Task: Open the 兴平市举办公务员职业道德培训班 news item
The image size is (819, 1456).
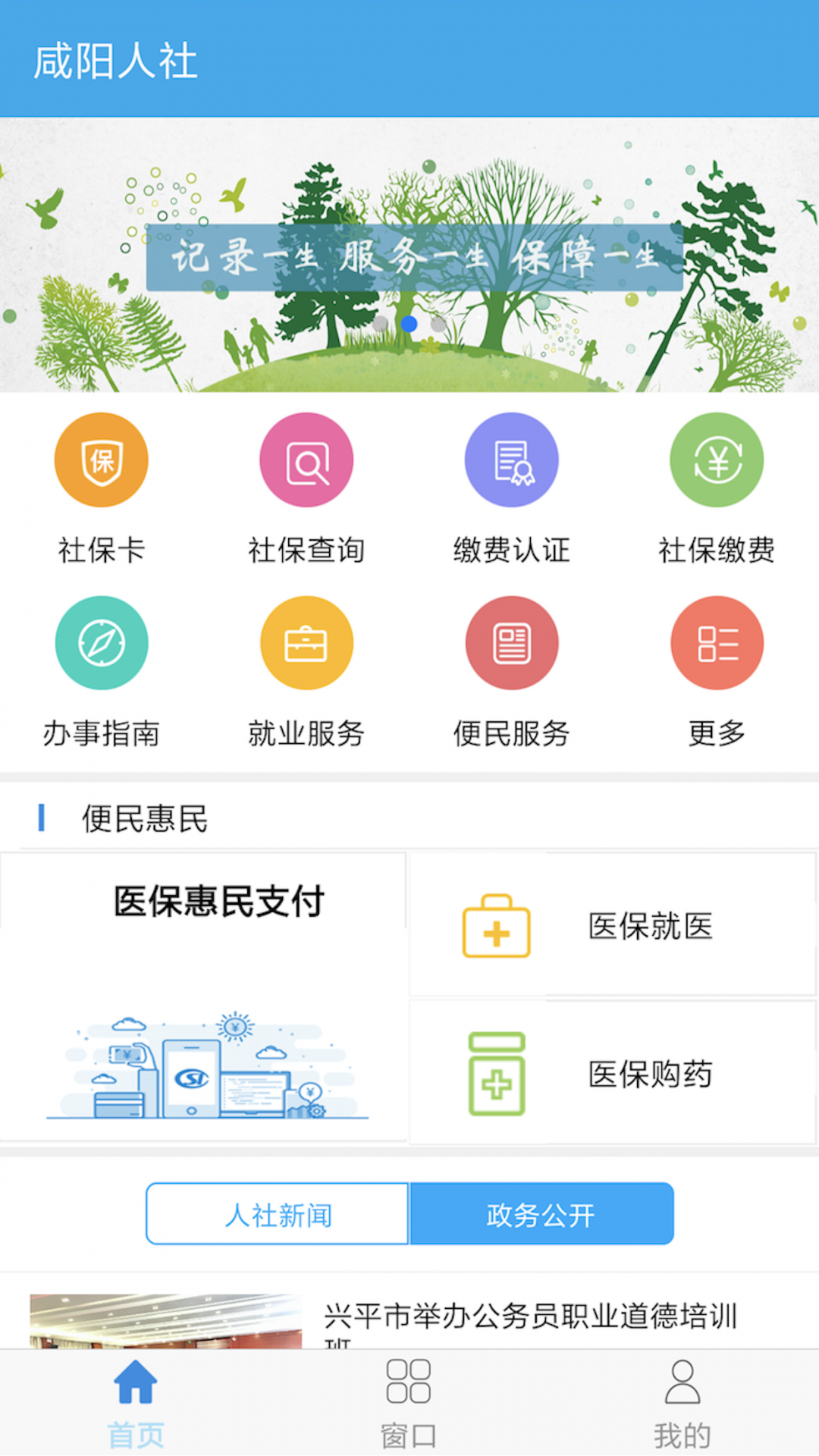Action: [531, 1313]
